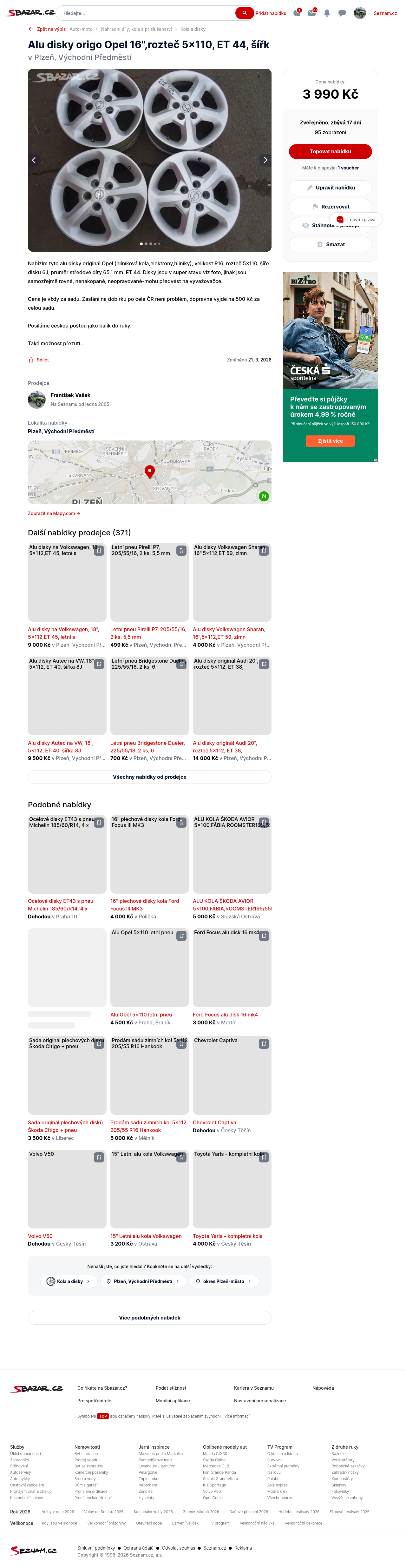Image resolution: width=406 pixels, height=1568 pixels.
Task: Open seller František Vašek profile
Action: 70,395
